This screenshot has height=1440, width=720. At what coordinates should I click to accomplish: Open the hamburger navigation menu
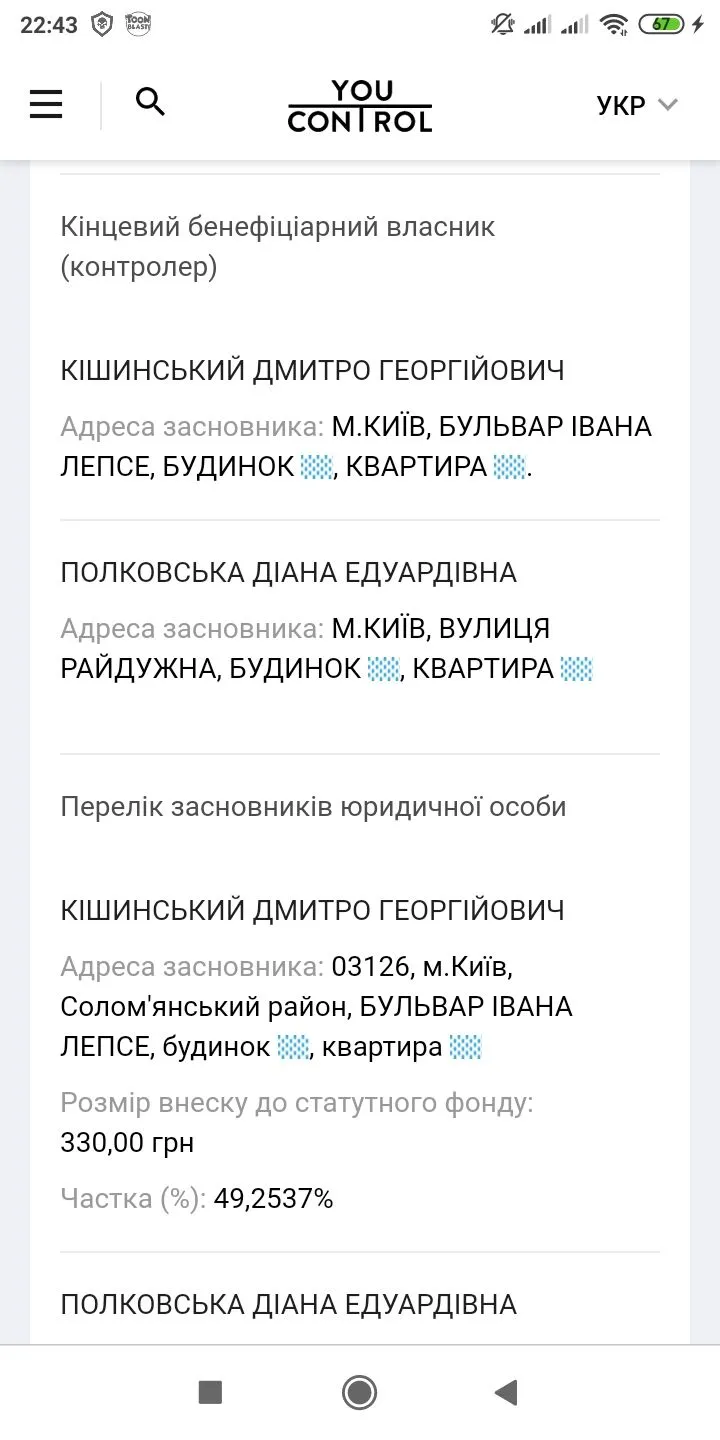pos(46,103)
